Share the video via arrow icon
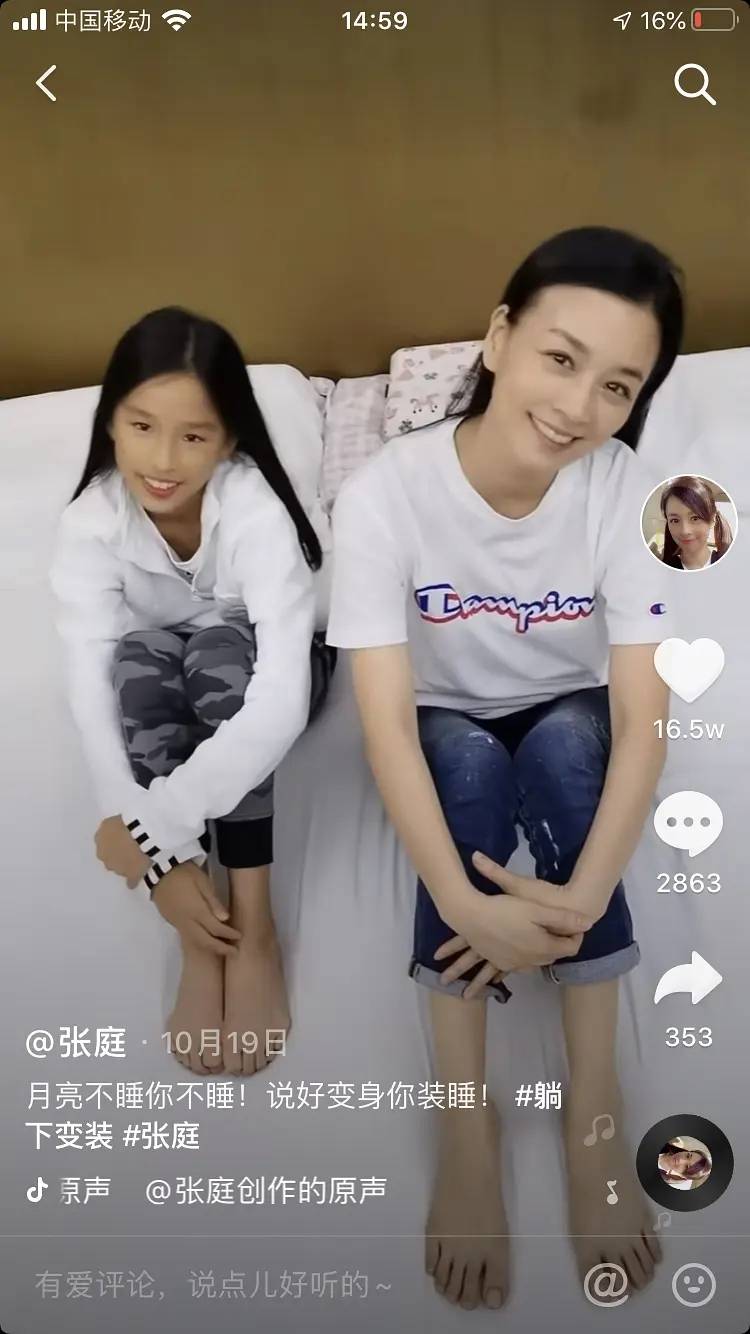The image size is (750, 1334). (689, 979)
